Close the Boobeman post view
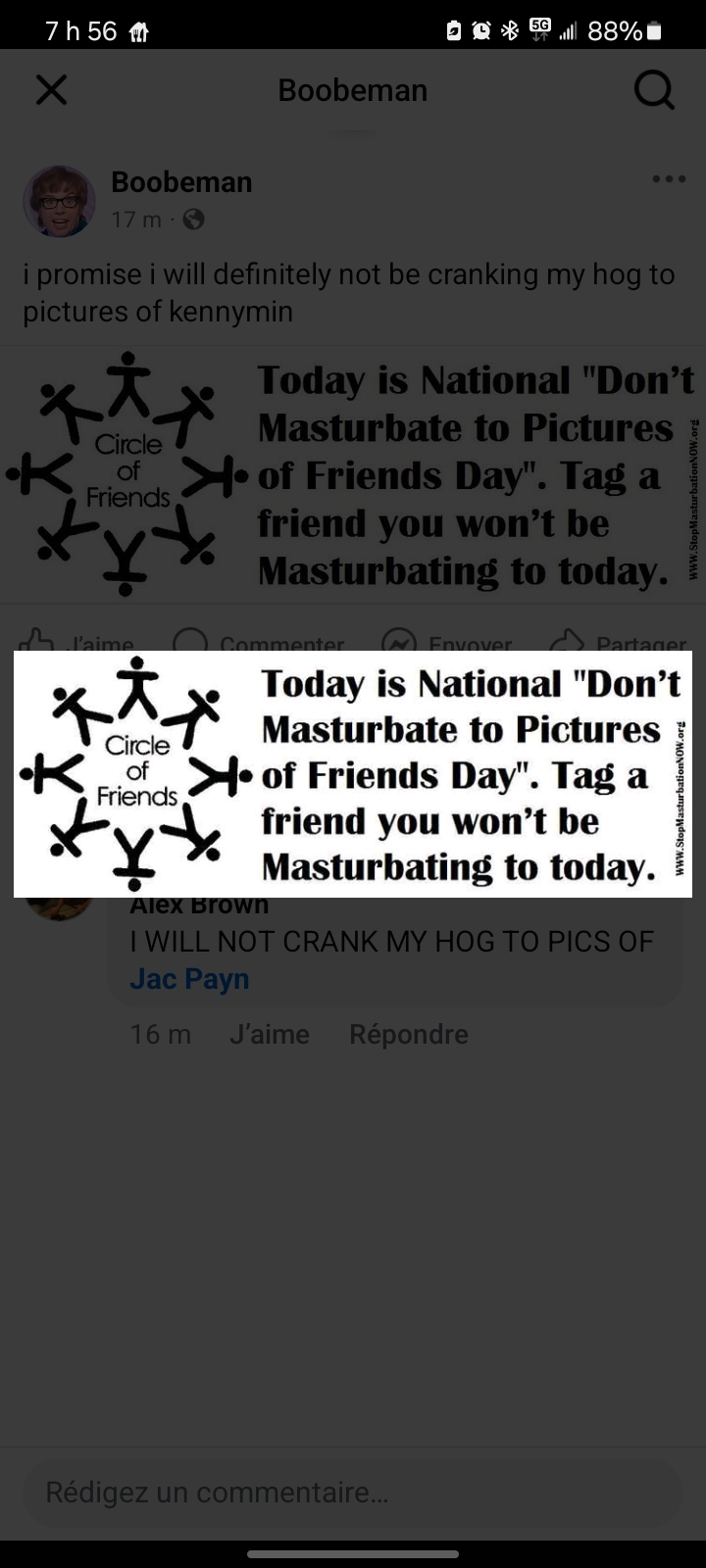Image resolution: width=706 pixels, height=1568 pixels. pyautogui.click(x=51, y=90)
